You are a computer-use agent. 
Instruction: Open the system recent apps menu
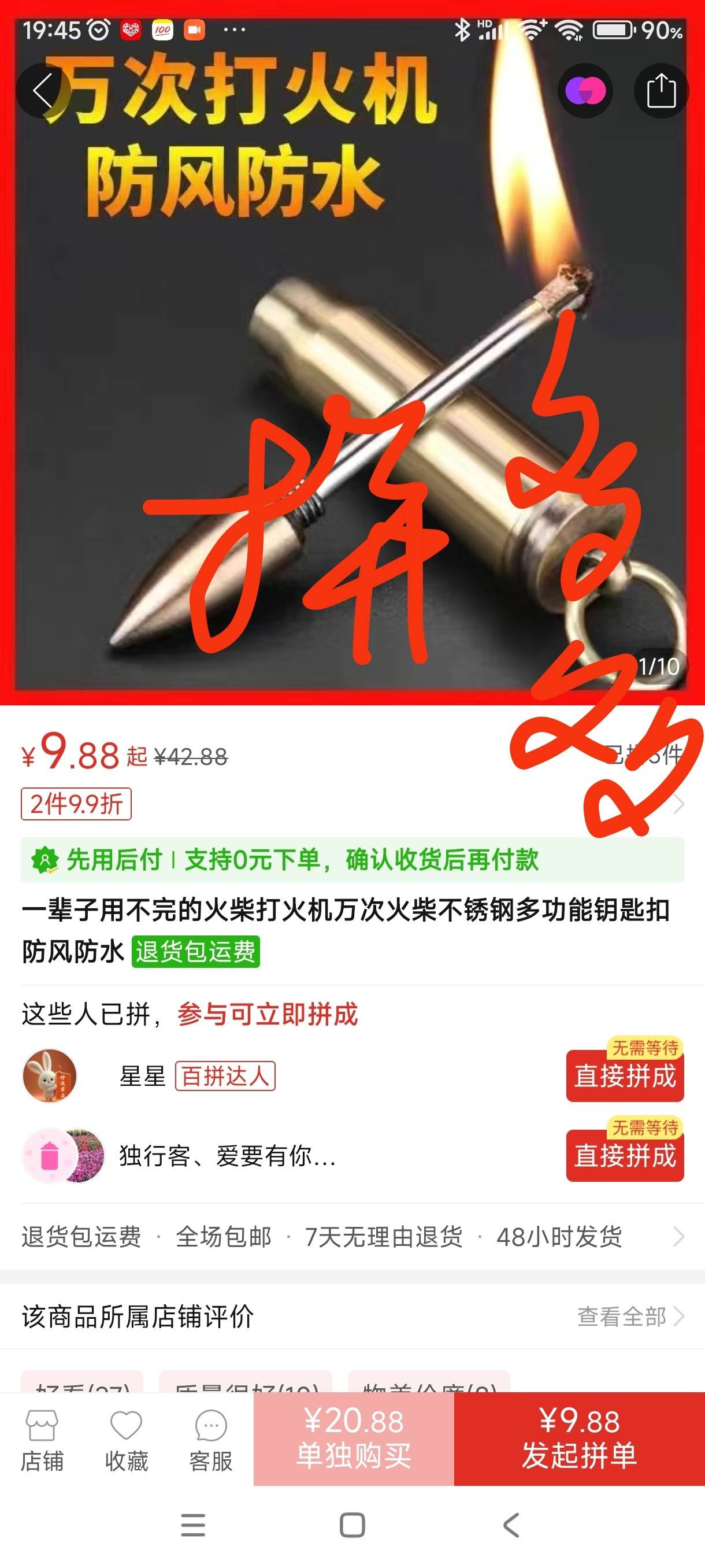(x=193, y=1525)
